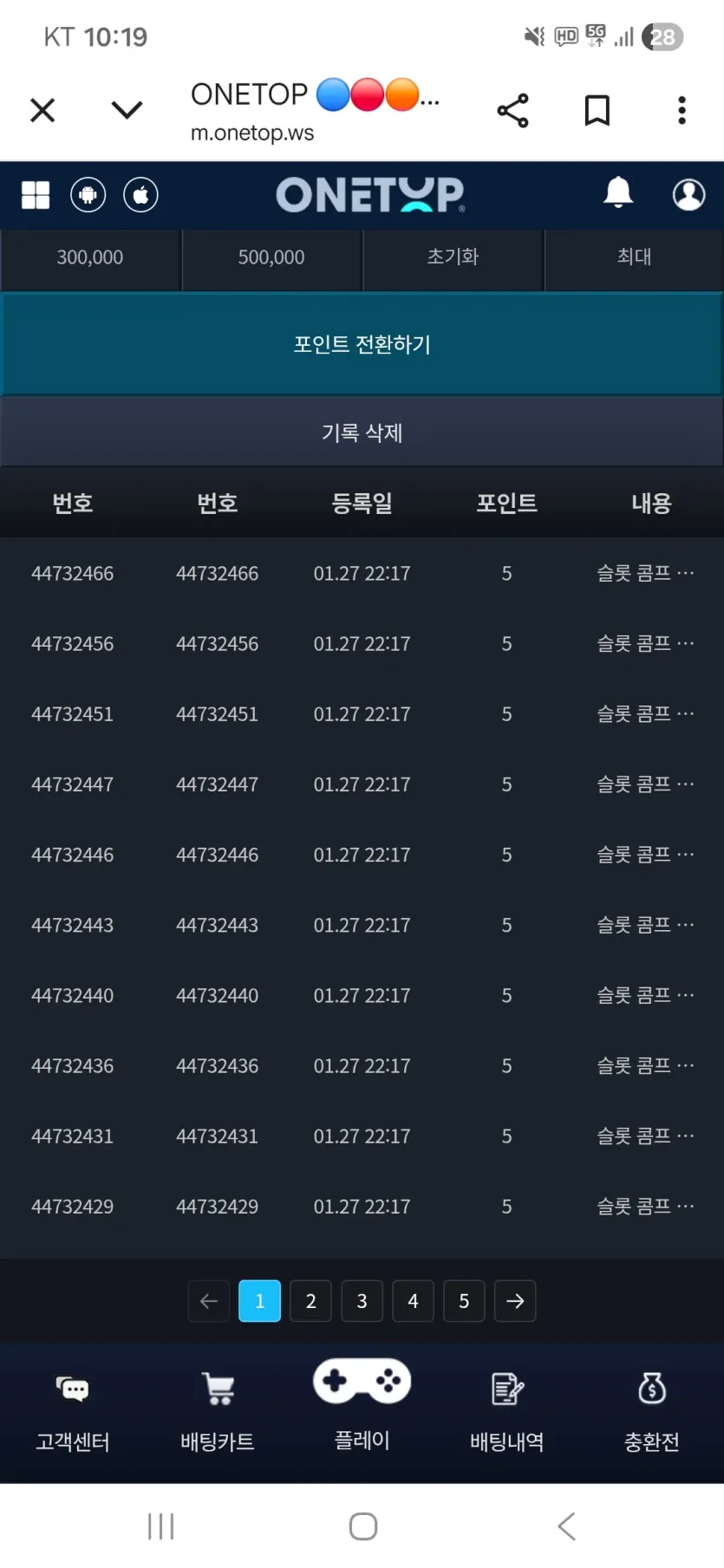Screen dimensions: 724x1568
Task: Open the browser overflow menu
Action: pos(682,111)
